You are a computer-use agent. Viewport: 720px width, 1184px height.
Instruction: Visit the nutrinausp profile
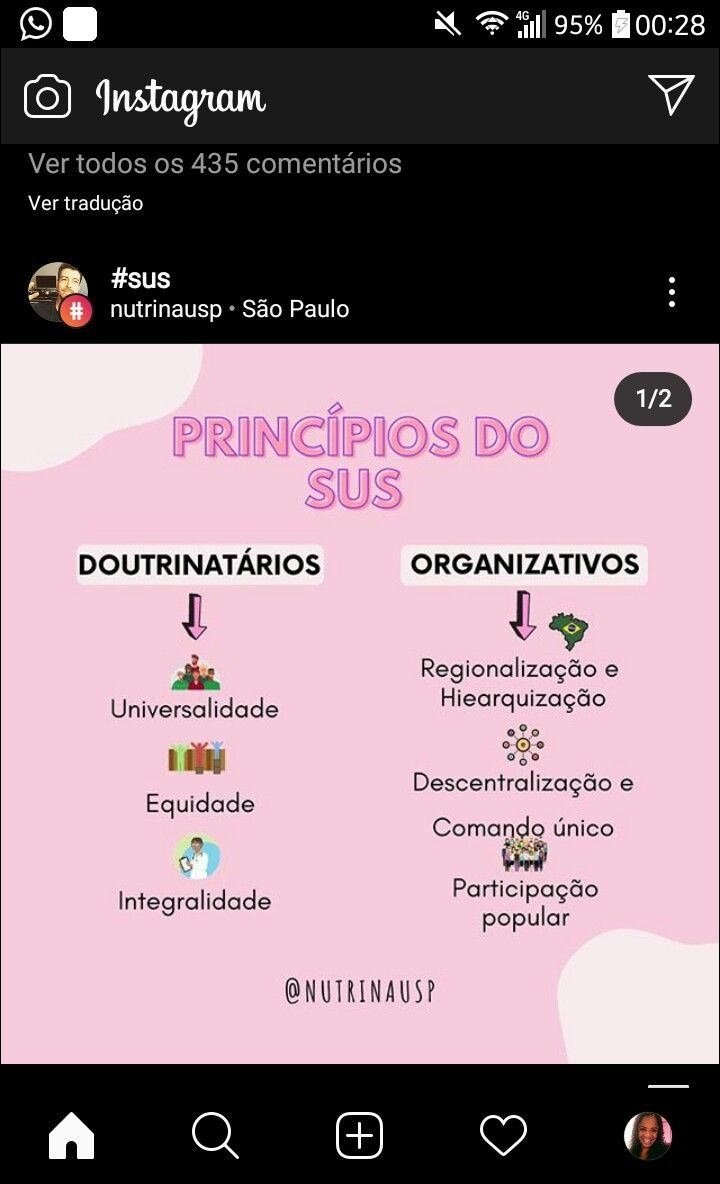[168, 308]
